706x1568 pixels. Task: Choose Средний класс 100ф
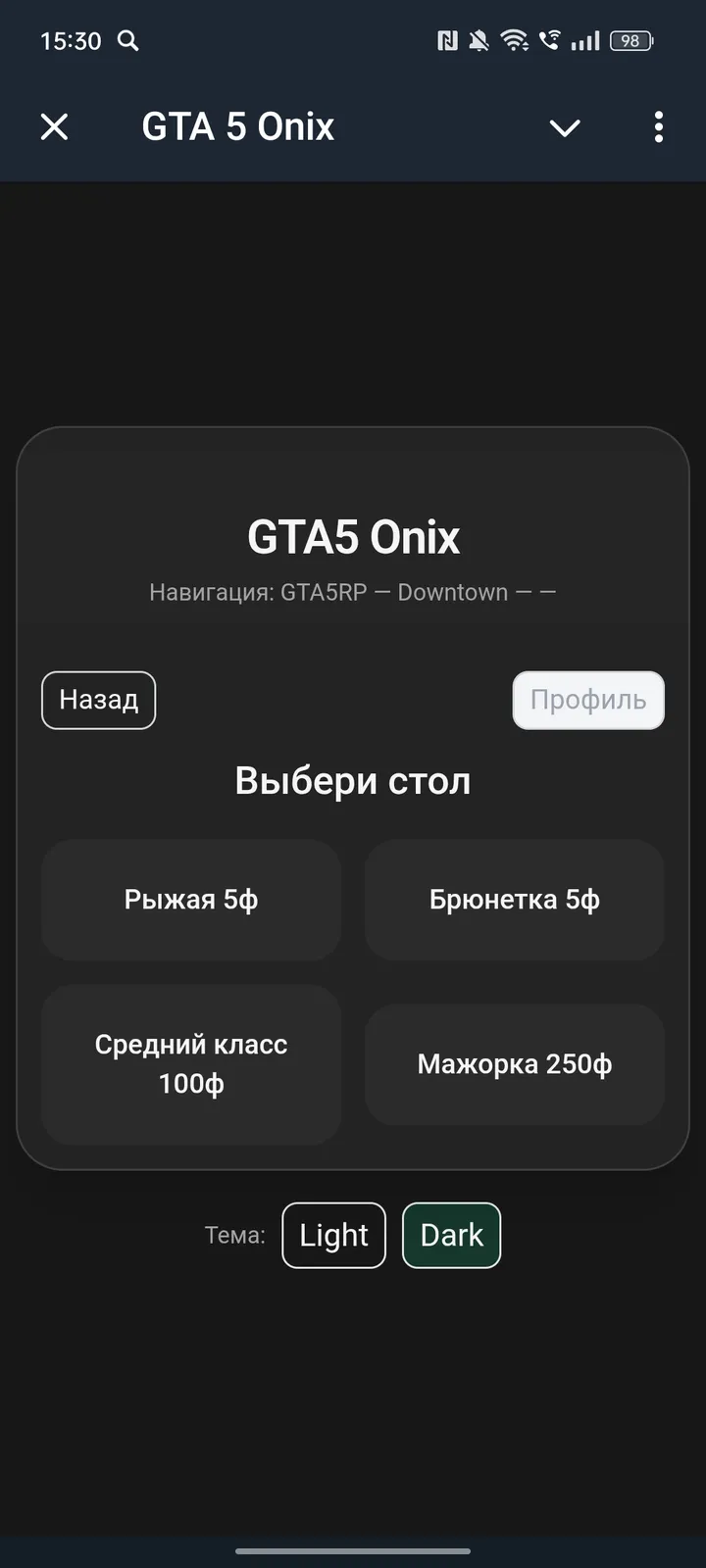click(190, 1064)
